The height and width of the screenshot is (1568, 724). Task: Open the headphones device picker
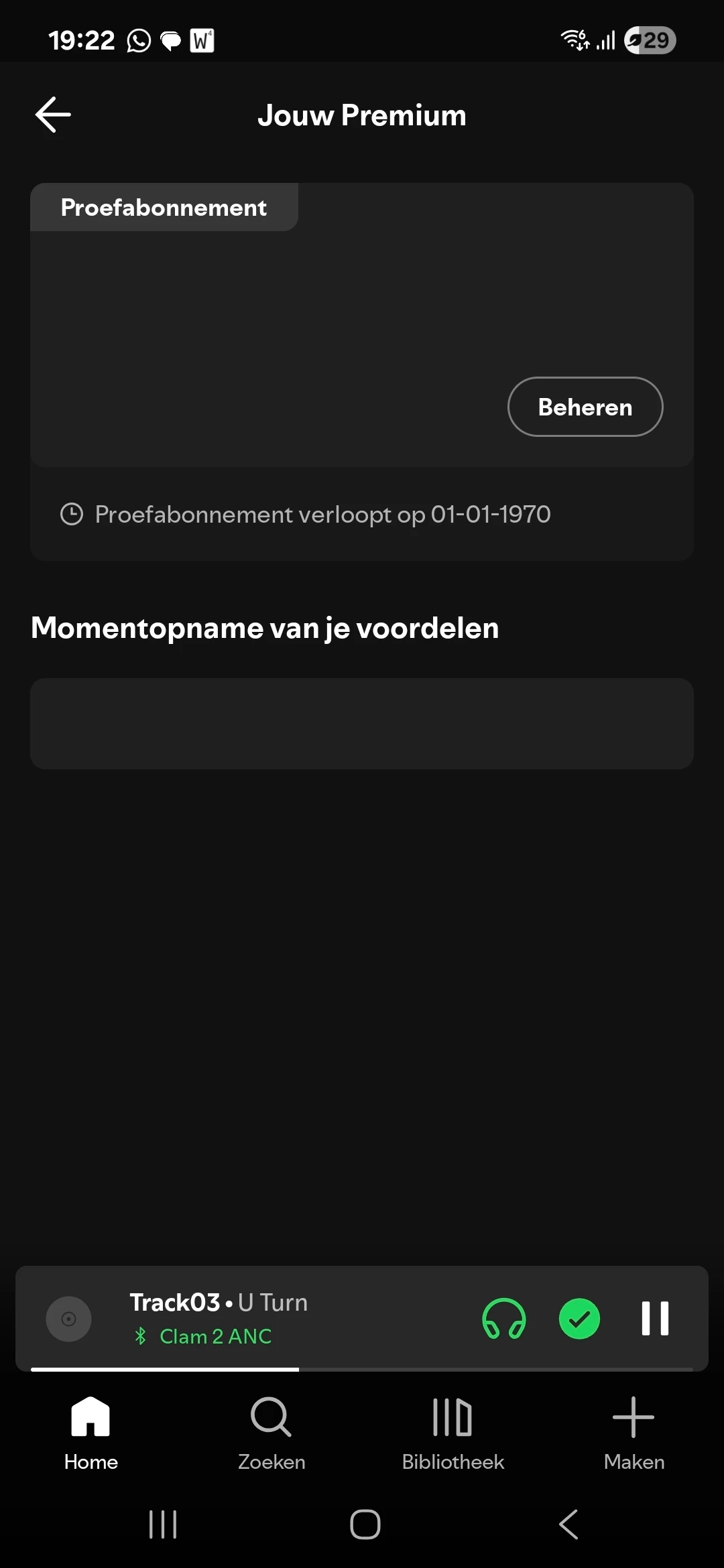(503, 1318)
